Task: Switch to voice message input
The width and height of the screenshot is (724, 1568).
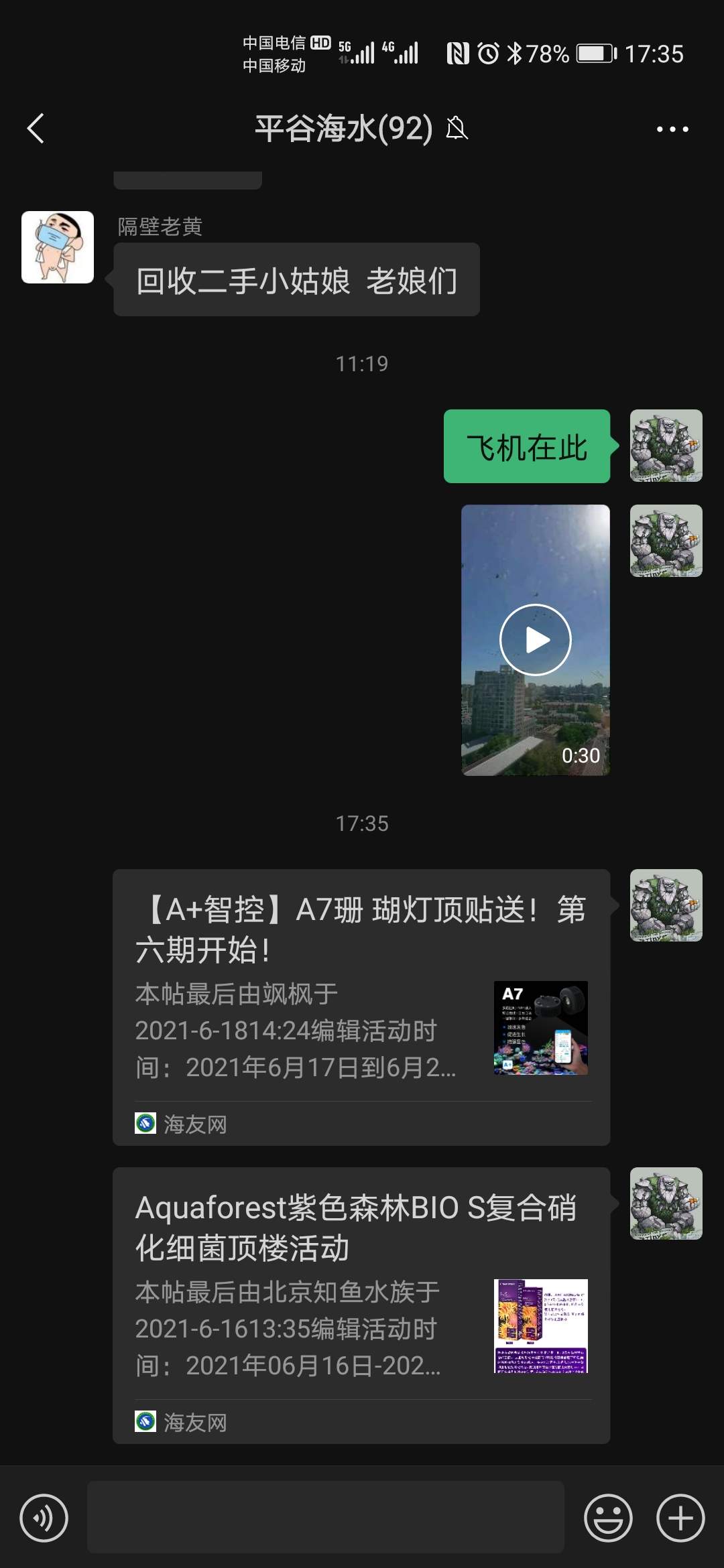Action: [x=44, y=1518]
